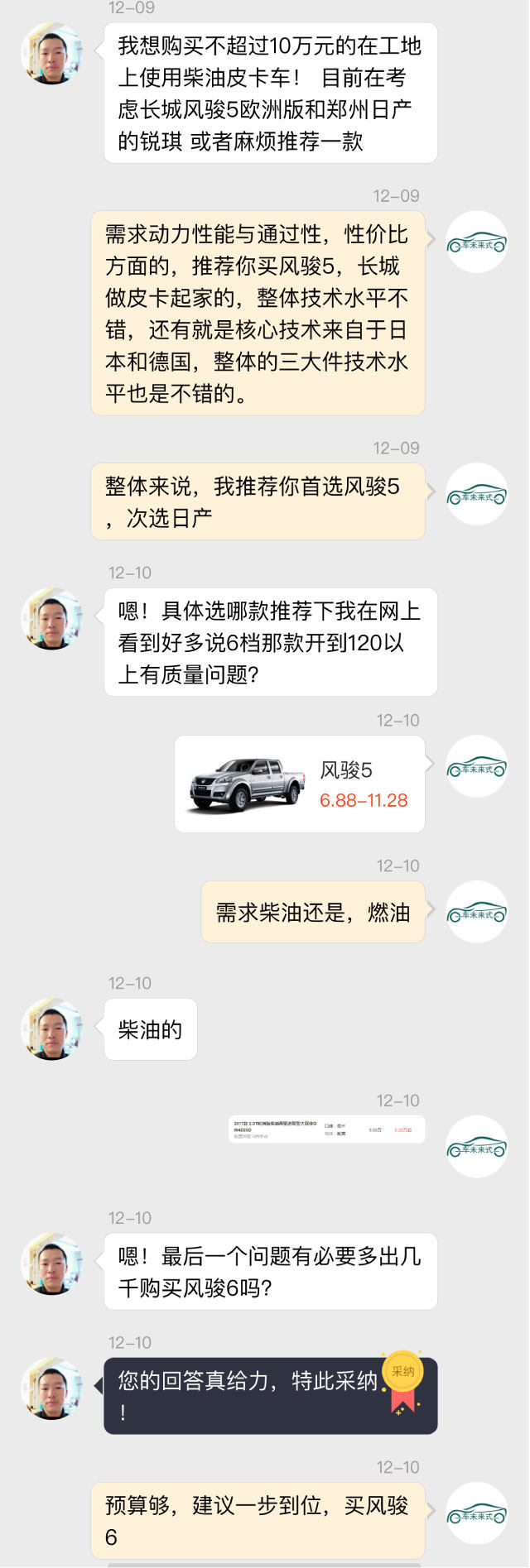Open the 风骏5 car card priced 6.88–11.28
530x1568 pixels.
[x=299, y=784]
